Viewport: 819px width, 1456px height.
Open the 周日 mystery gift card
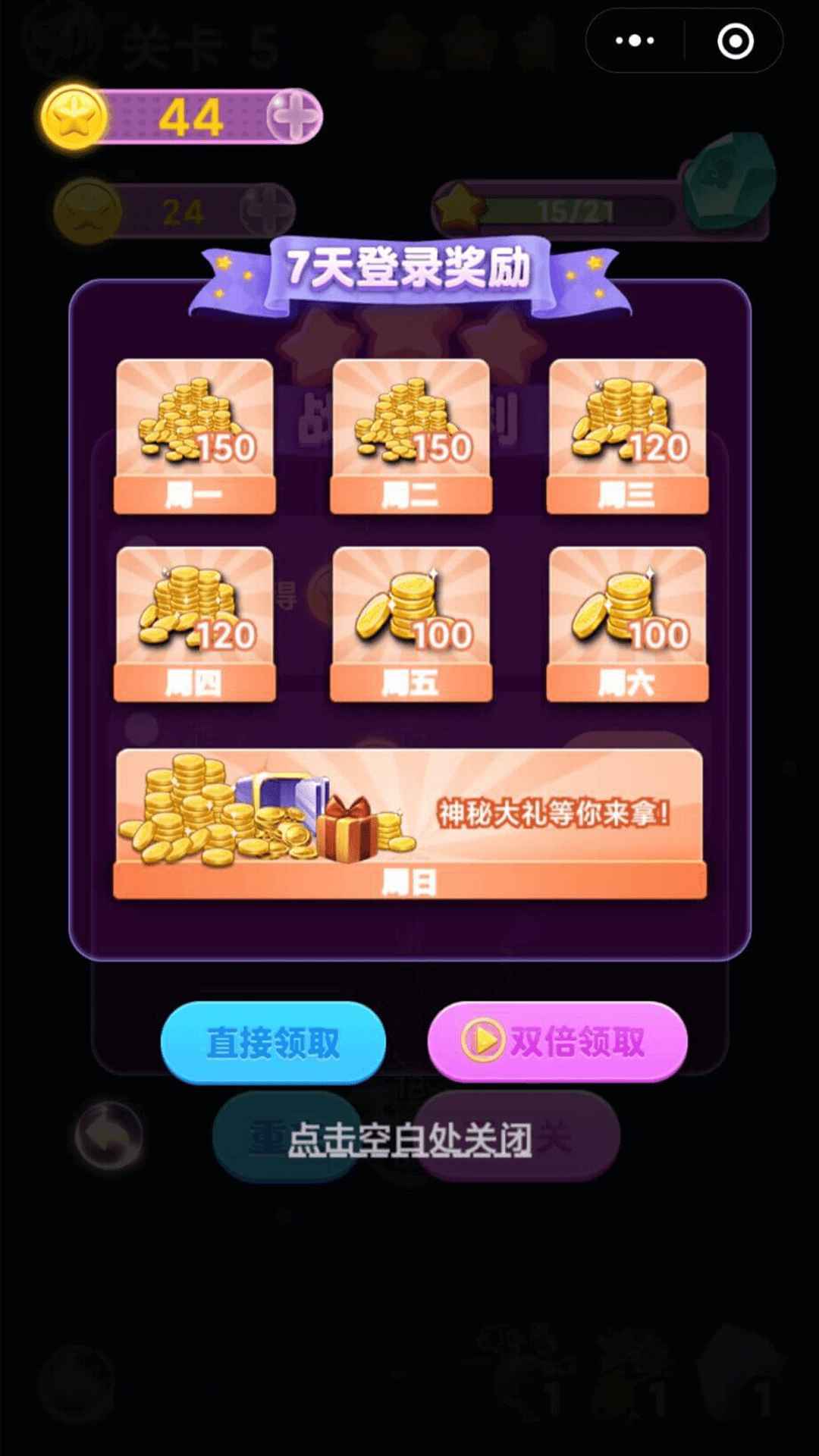click(x=409, y=824)
